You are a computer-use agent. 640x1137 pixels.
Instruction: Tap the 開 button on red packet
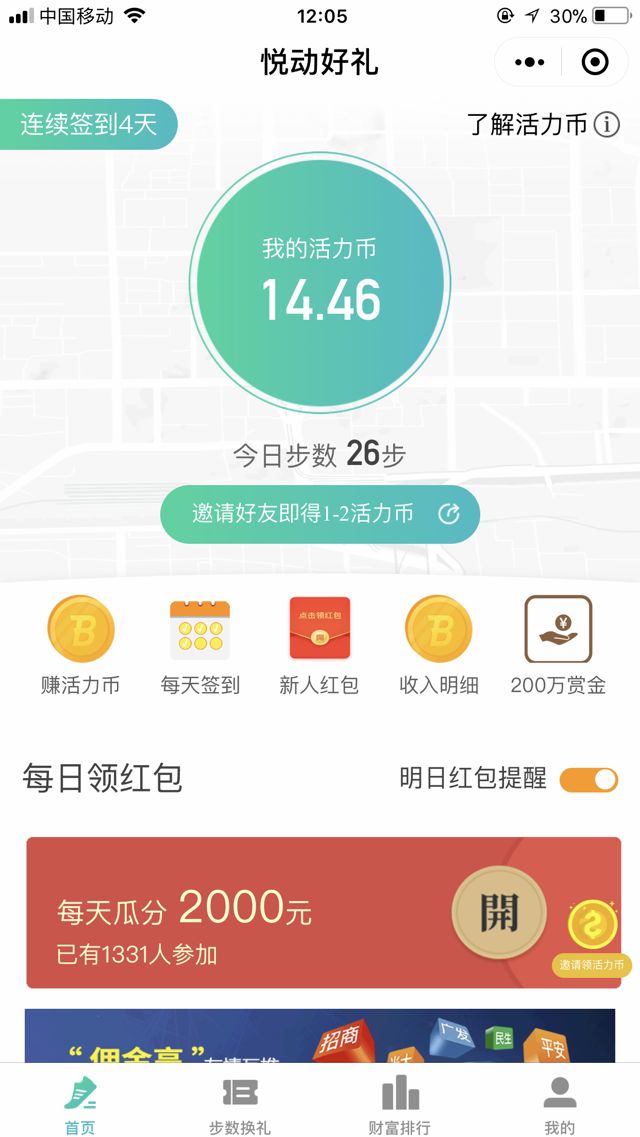click(x=499, y=912)
